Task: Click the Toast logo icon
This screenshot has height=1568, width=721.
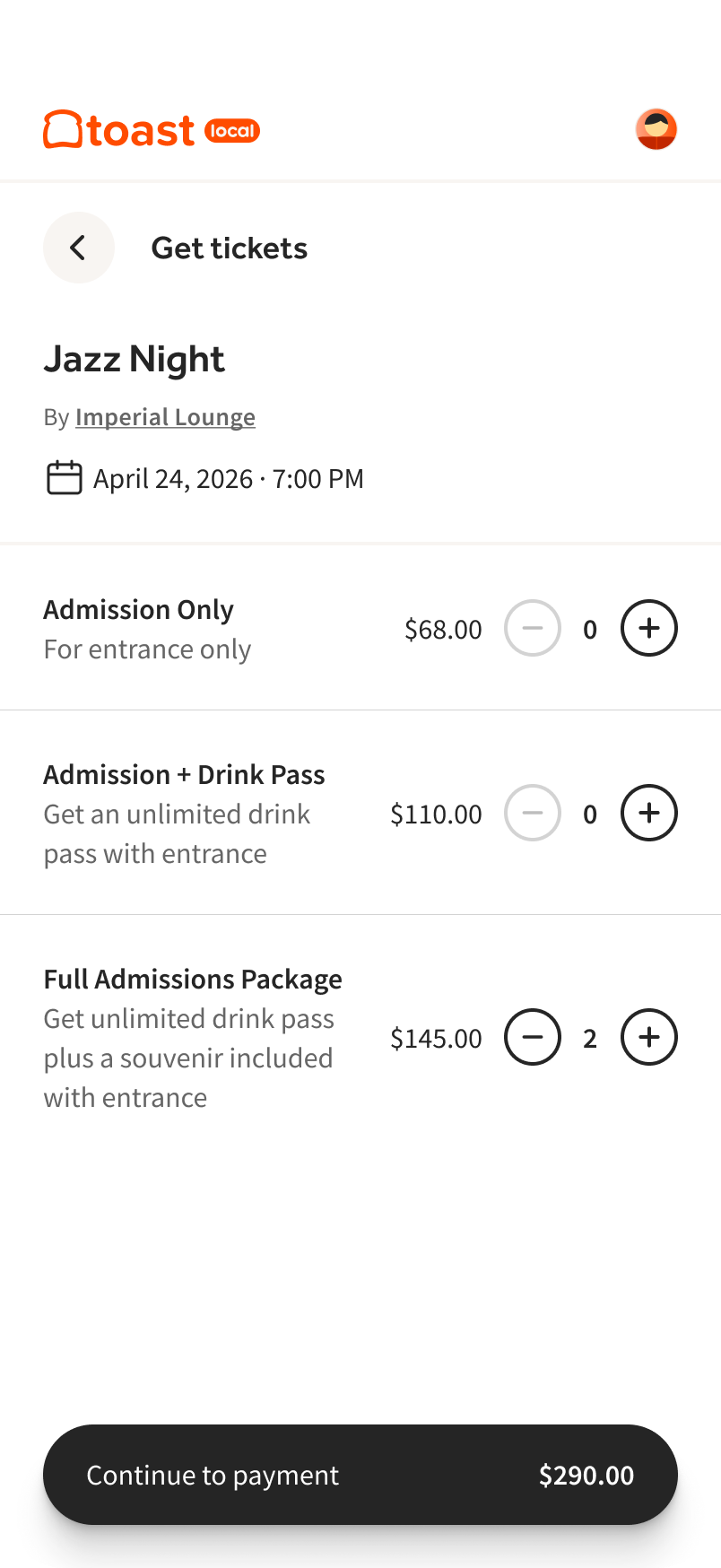Action: click(61, 128)
